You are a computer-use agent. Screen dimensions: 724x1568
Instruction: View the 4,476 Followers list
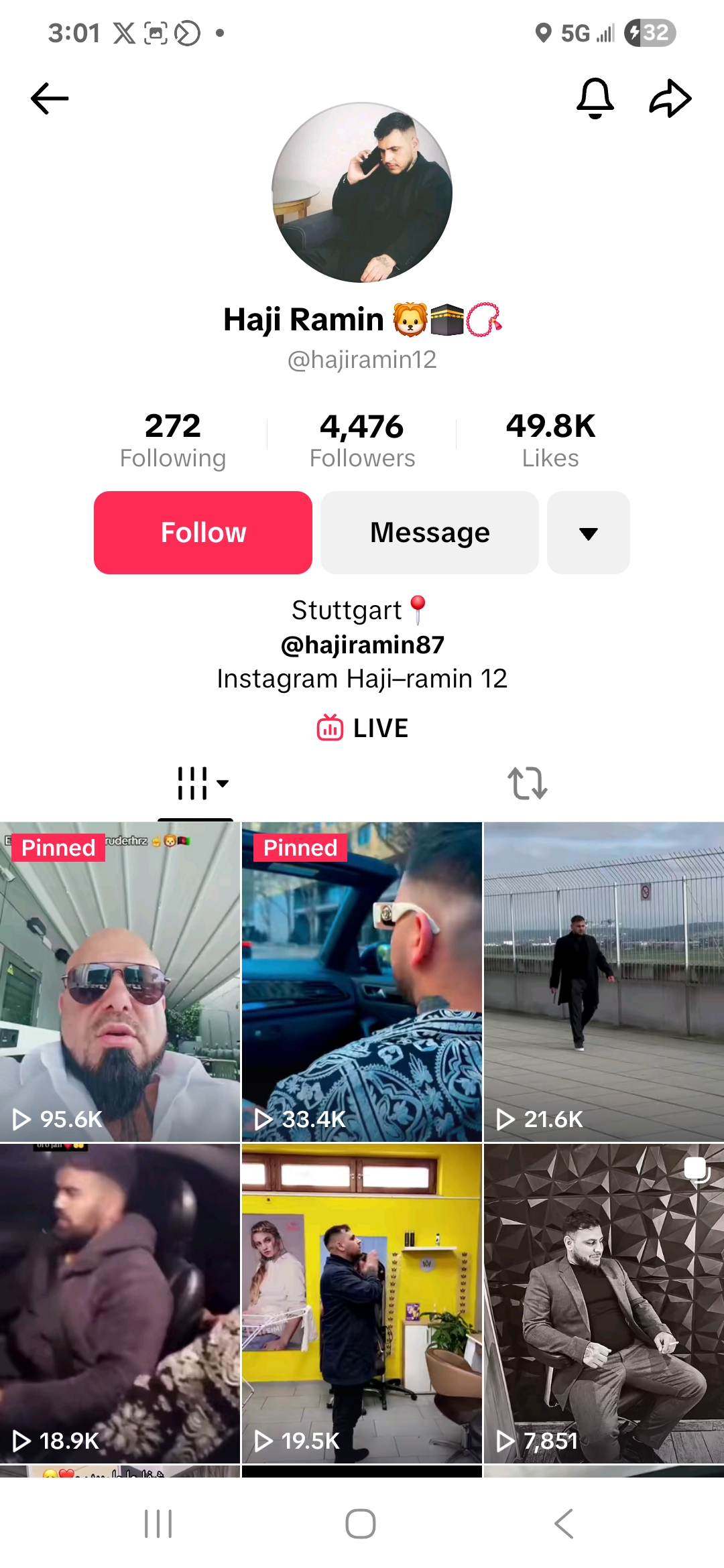362,440
